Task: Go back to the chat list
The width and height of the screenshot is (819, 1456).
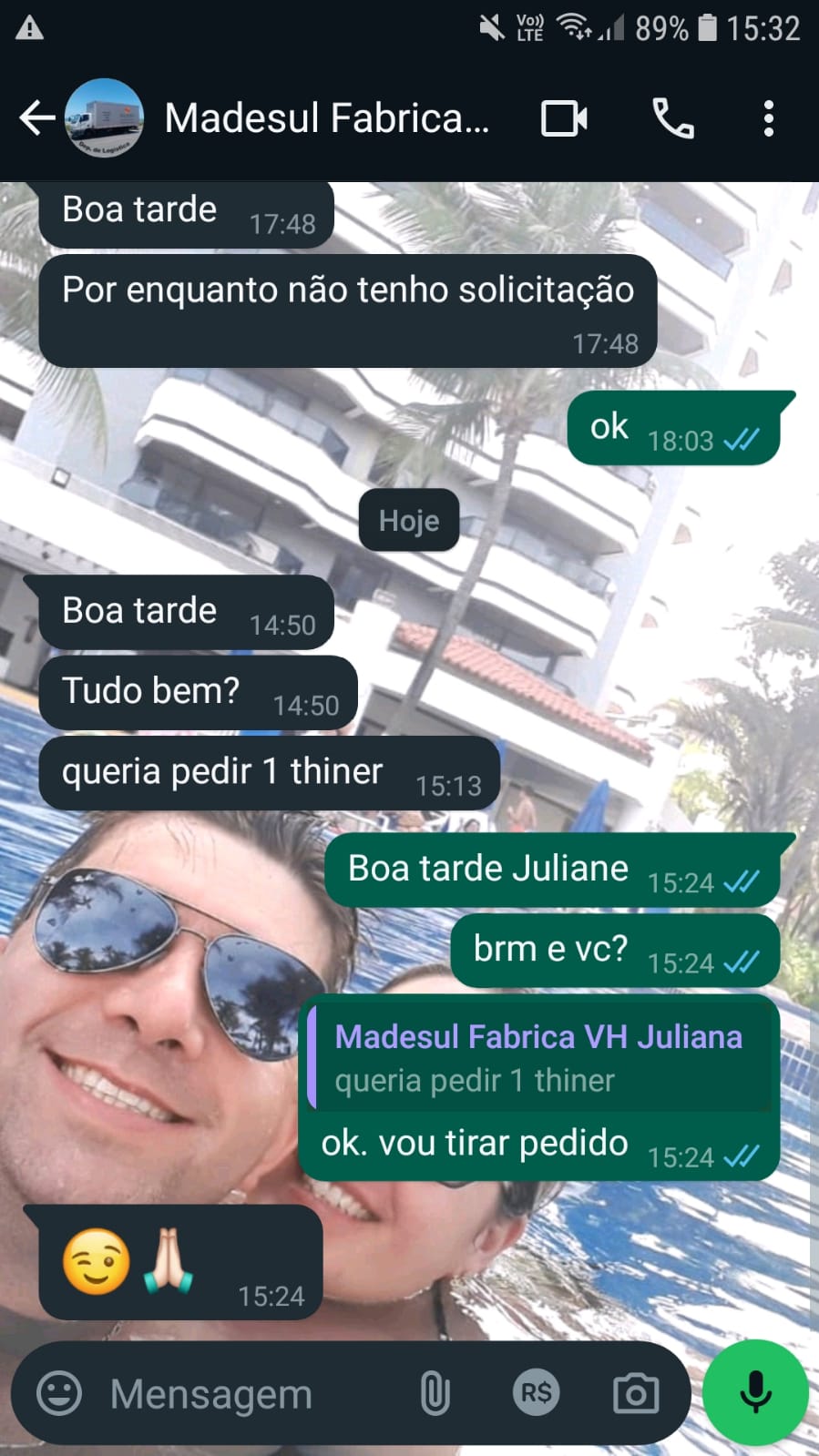Action: (x=36, y=118)
